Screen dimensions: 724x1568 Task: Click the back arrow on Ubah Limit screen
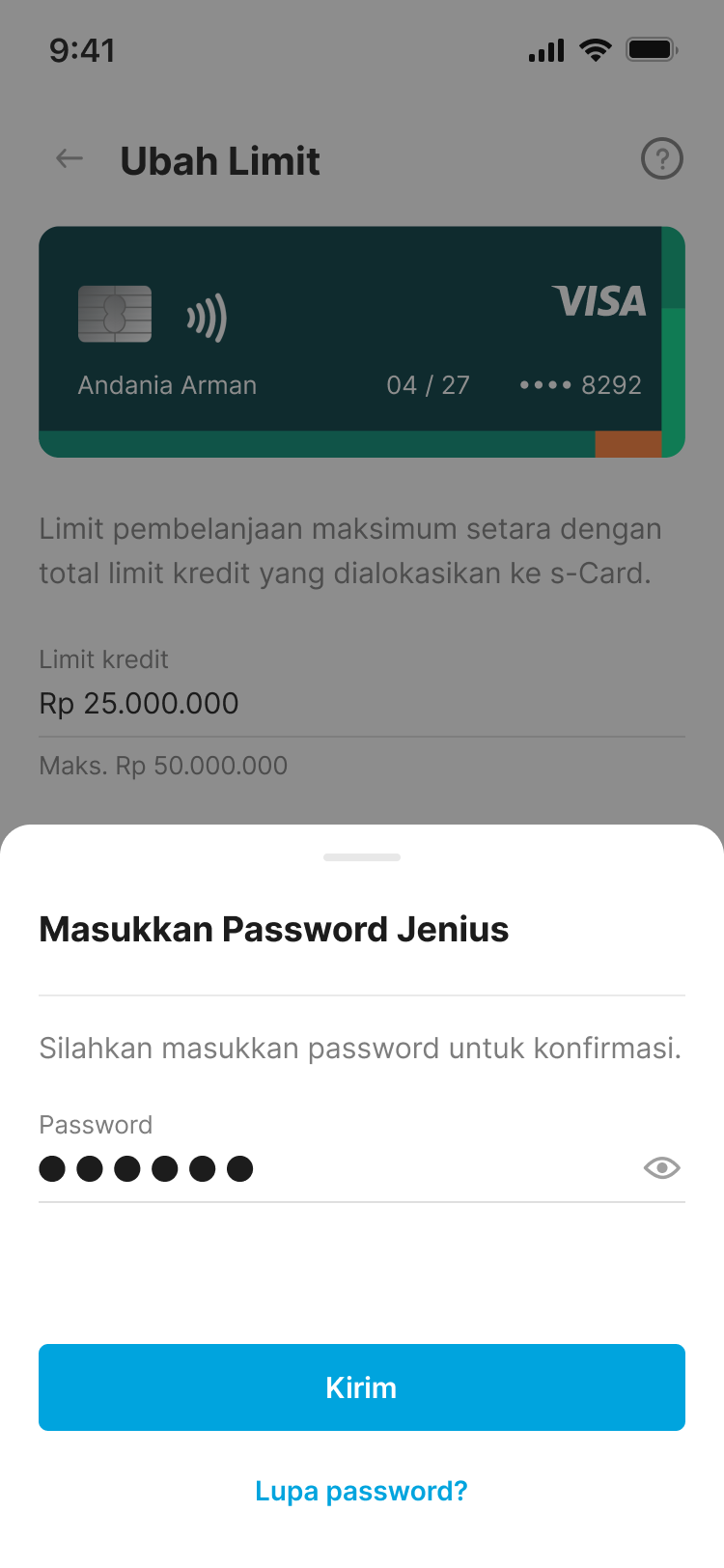click(68, 158)
